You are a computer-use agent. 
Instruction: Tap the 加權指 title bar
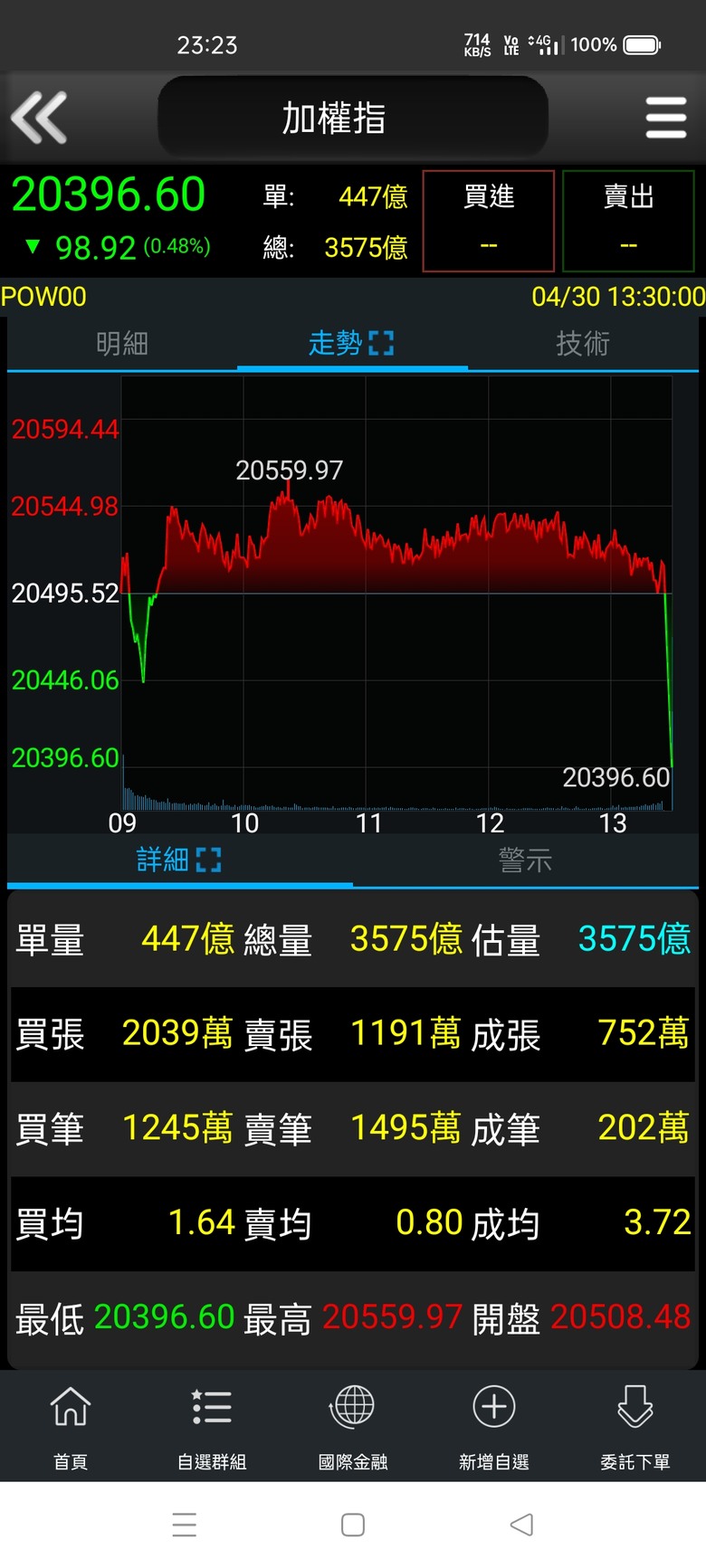coord(353,118)
